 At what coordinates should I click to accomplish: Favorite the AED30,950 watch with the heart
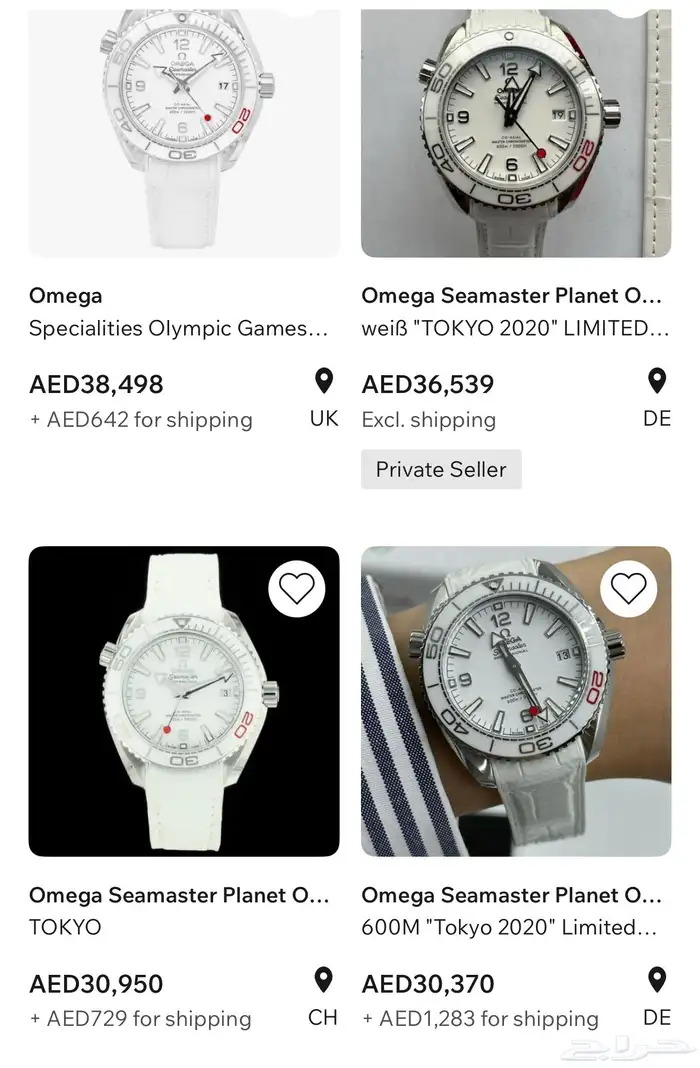[x=296, y=589]
